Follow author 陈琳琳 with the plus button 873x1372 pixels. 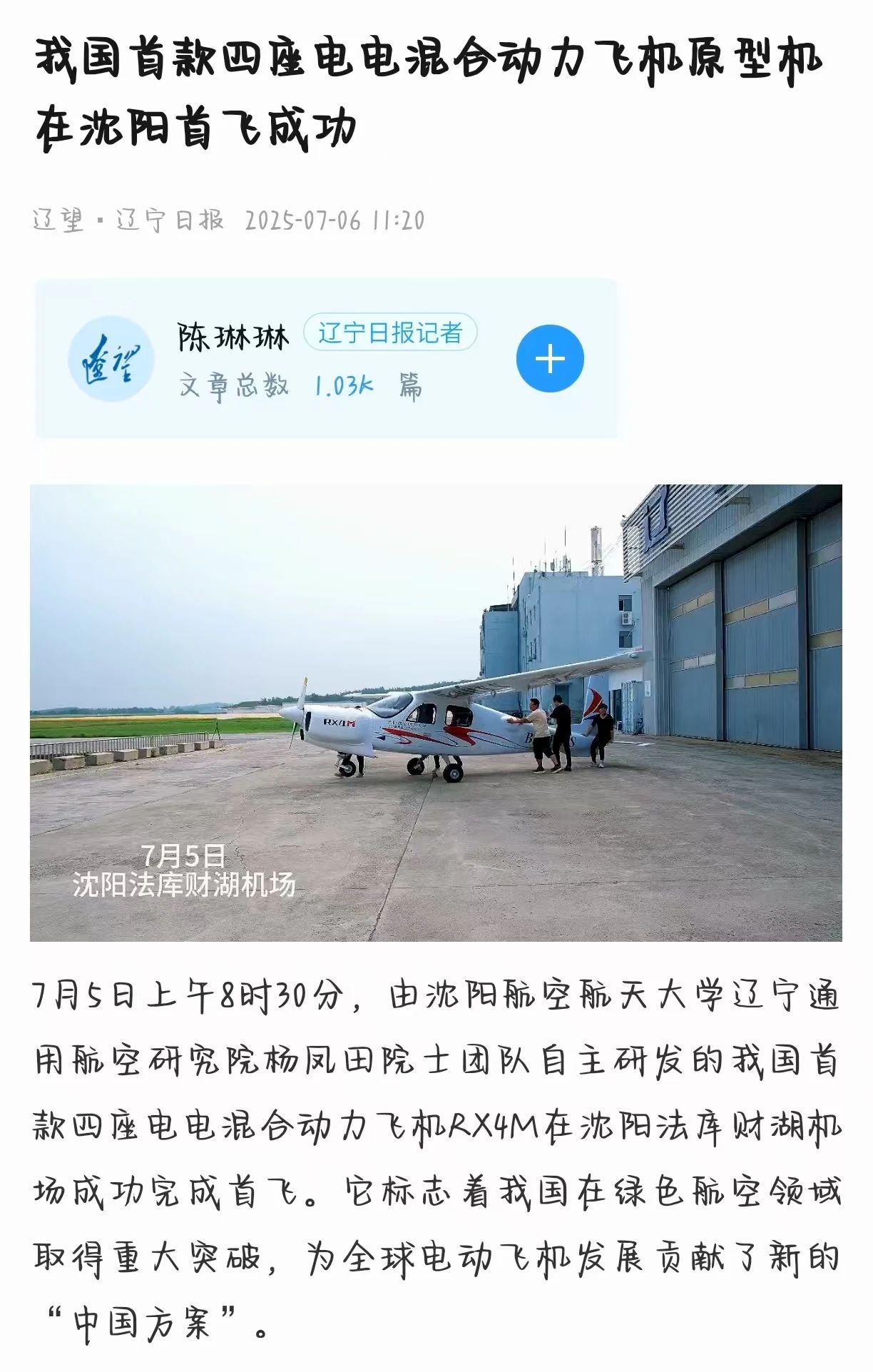pyautogui.click(x=550, y=358)
